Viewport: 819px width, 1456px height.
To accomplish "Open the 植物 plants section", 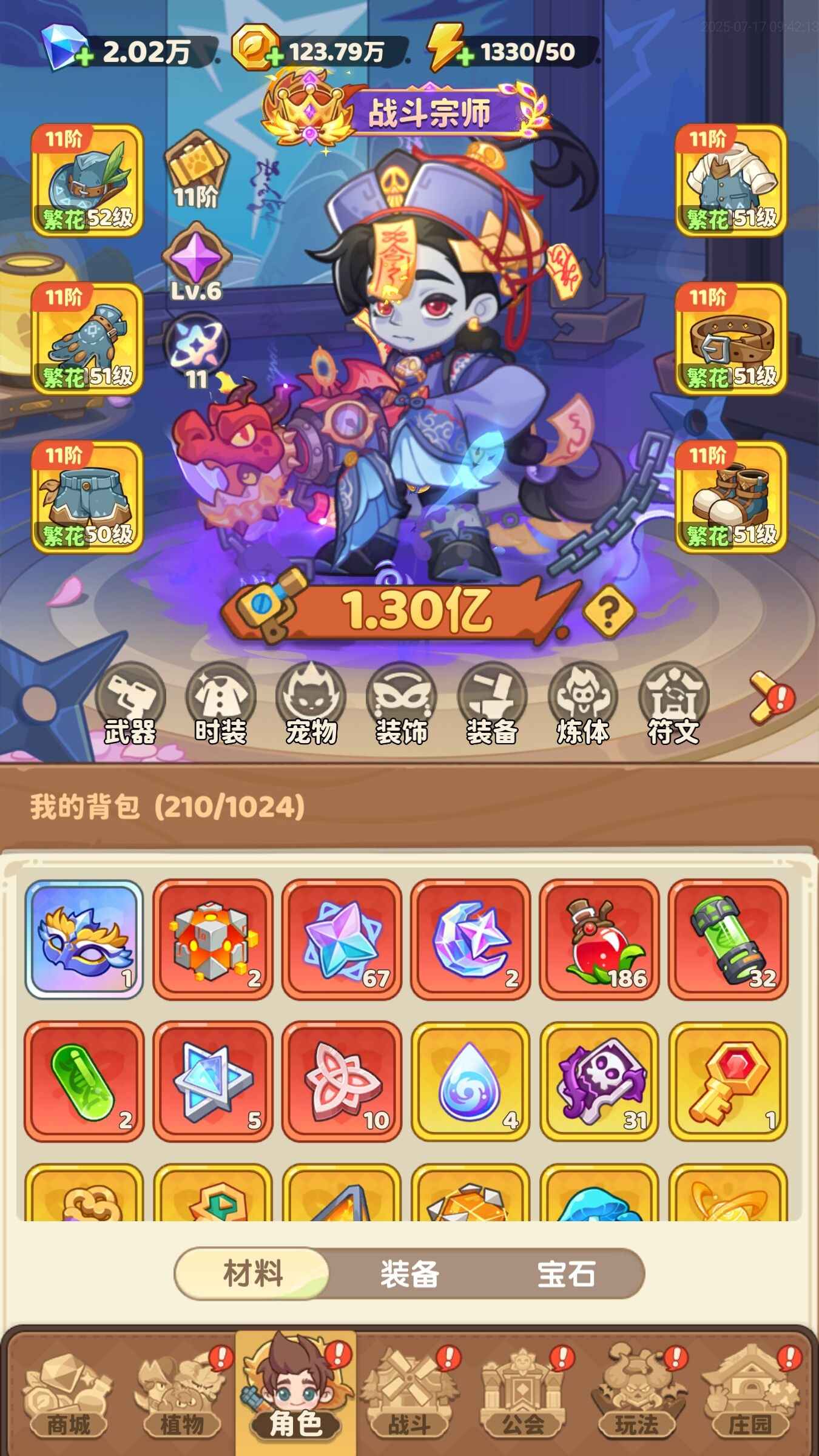I will tap(181, 1401).
